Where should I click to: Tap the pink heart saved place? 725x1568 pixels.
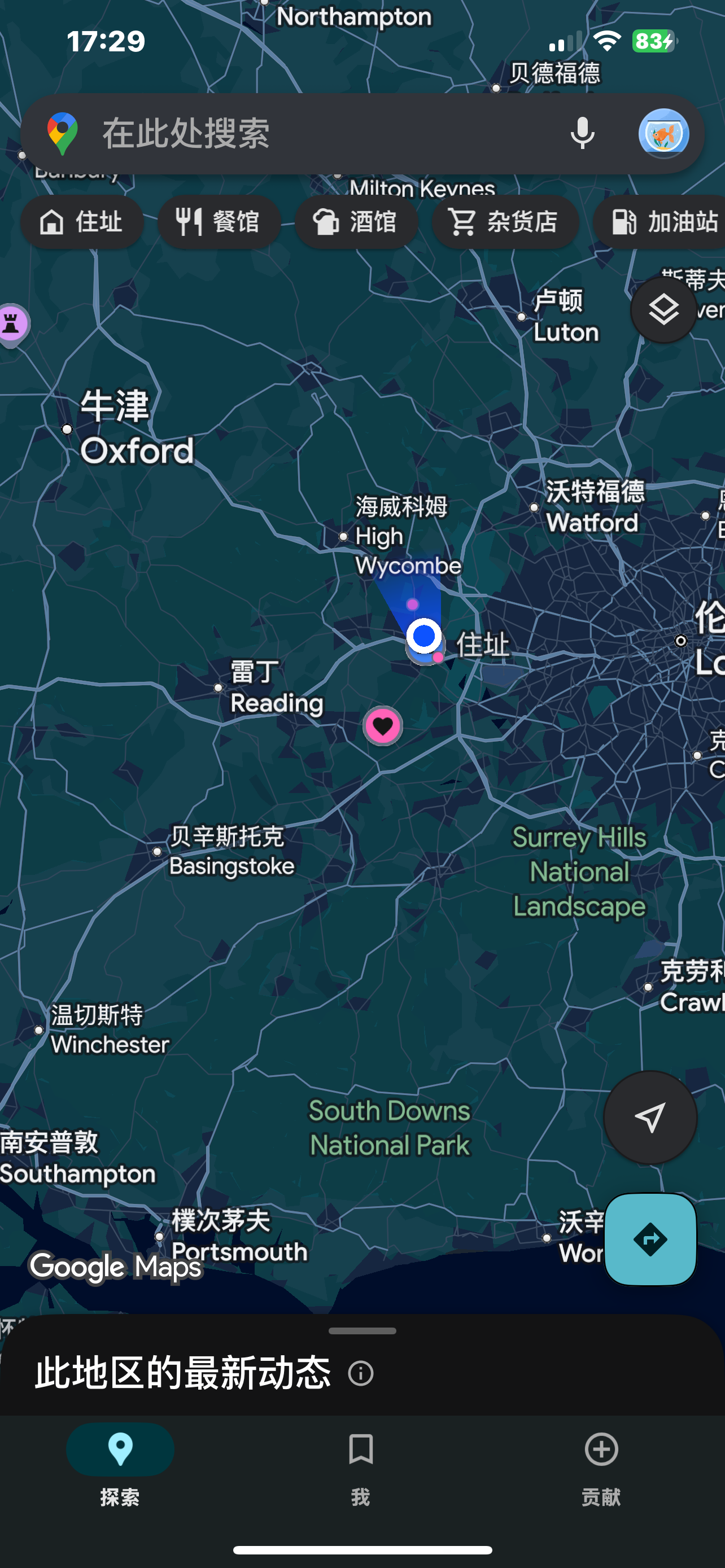(382, 725)
